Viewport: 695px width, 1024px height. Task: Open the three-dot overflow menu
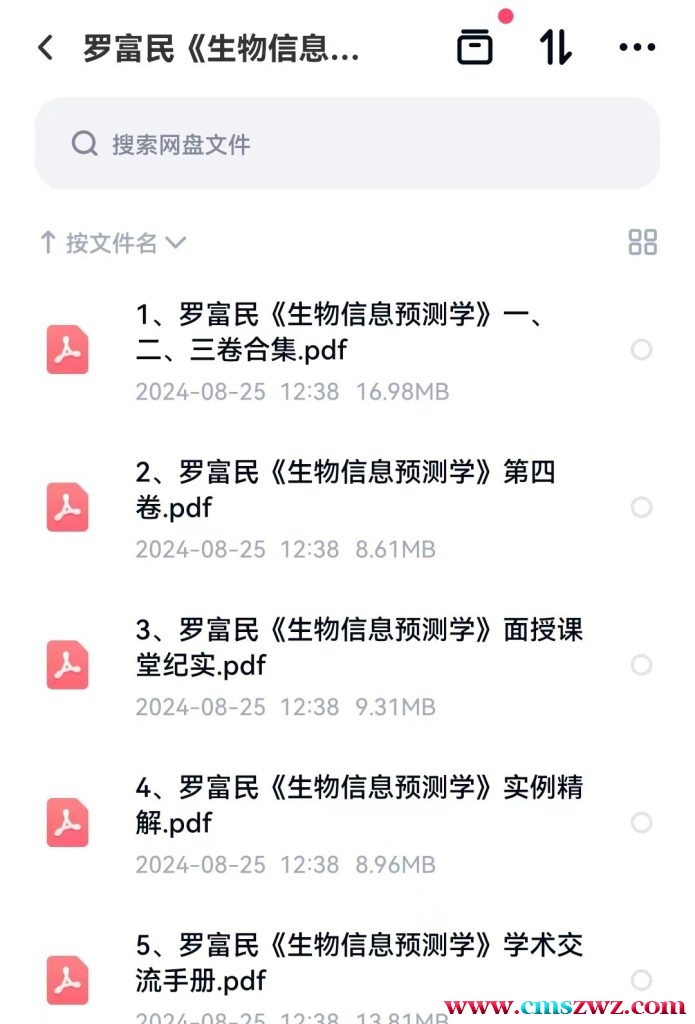637,47
